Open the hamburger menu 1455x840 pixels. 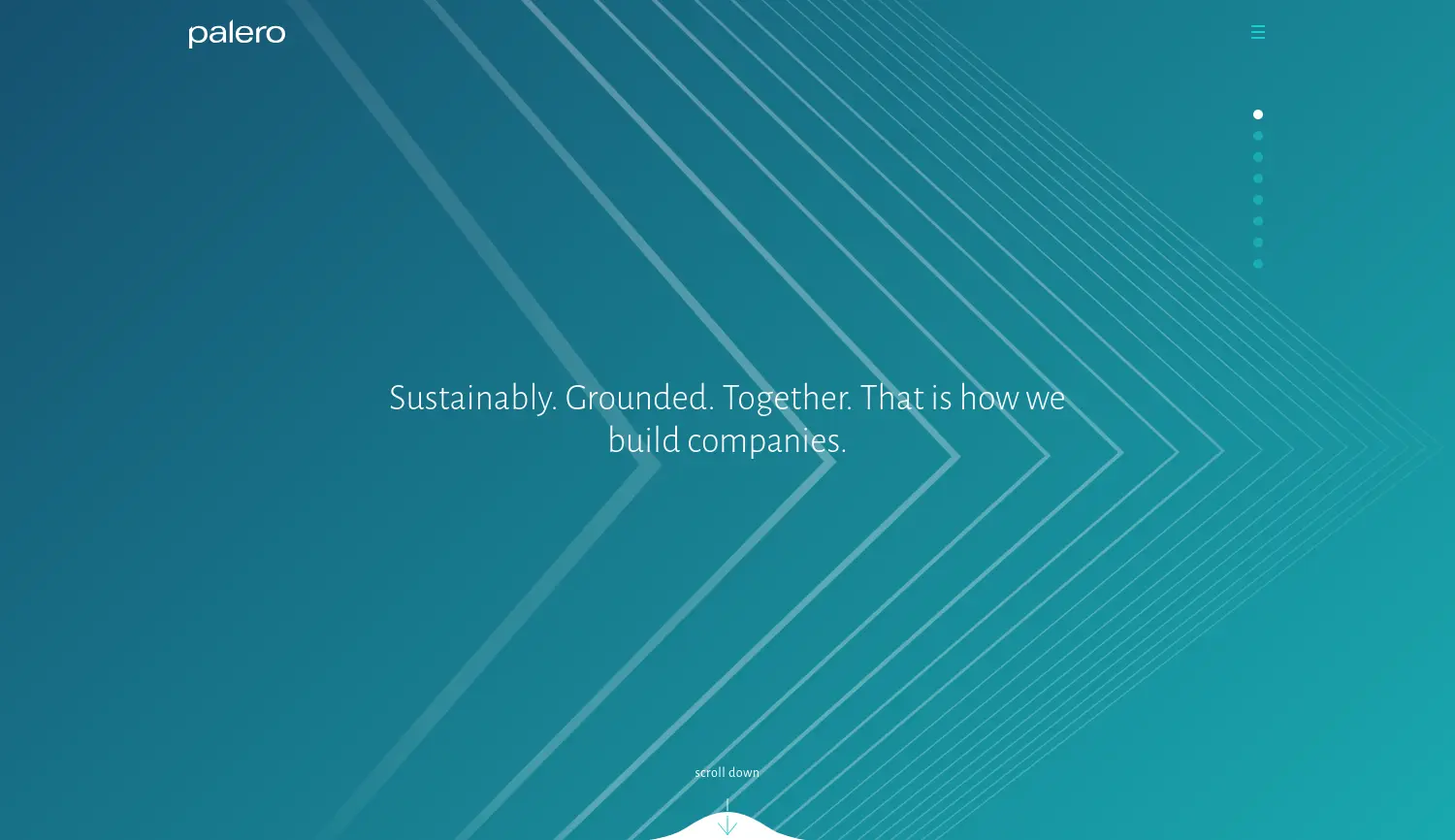(1258, 32)
